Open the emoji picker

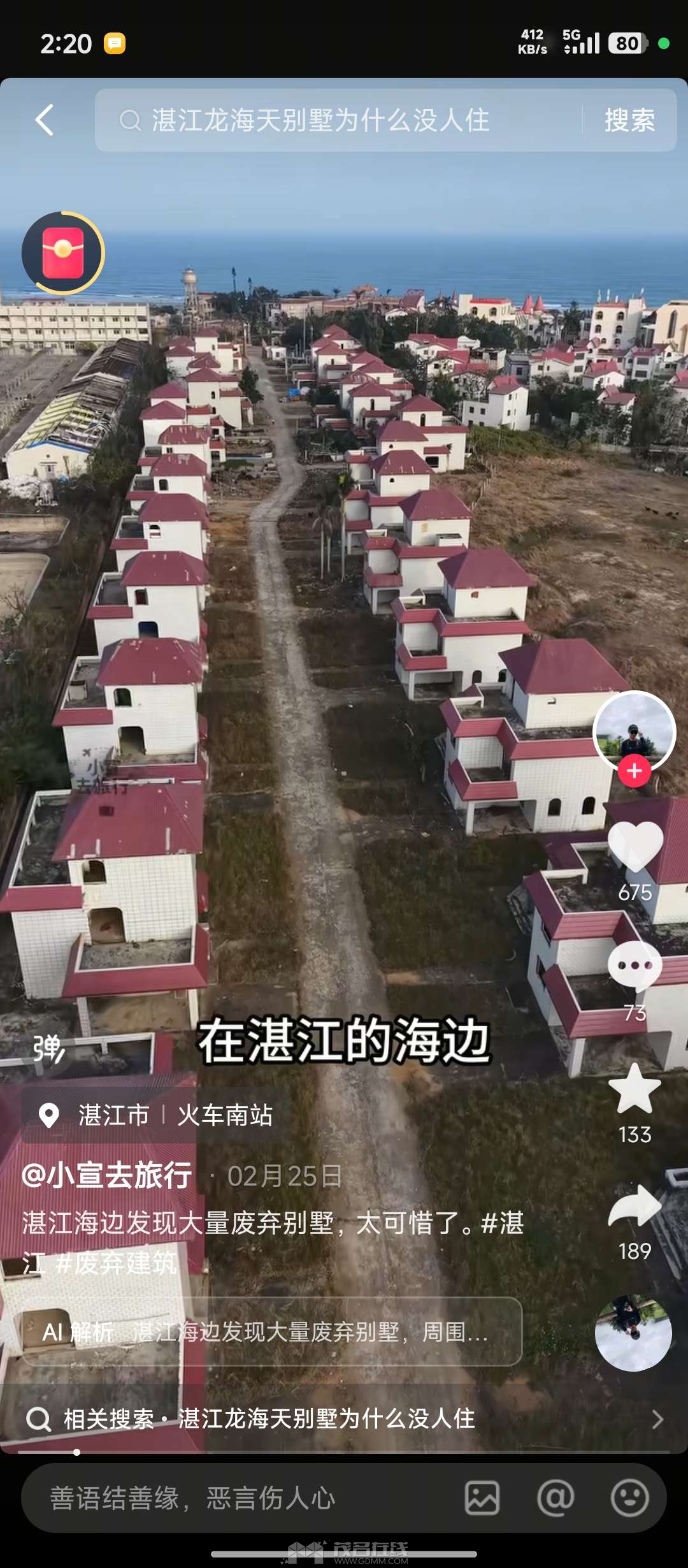coord(629,1498)
